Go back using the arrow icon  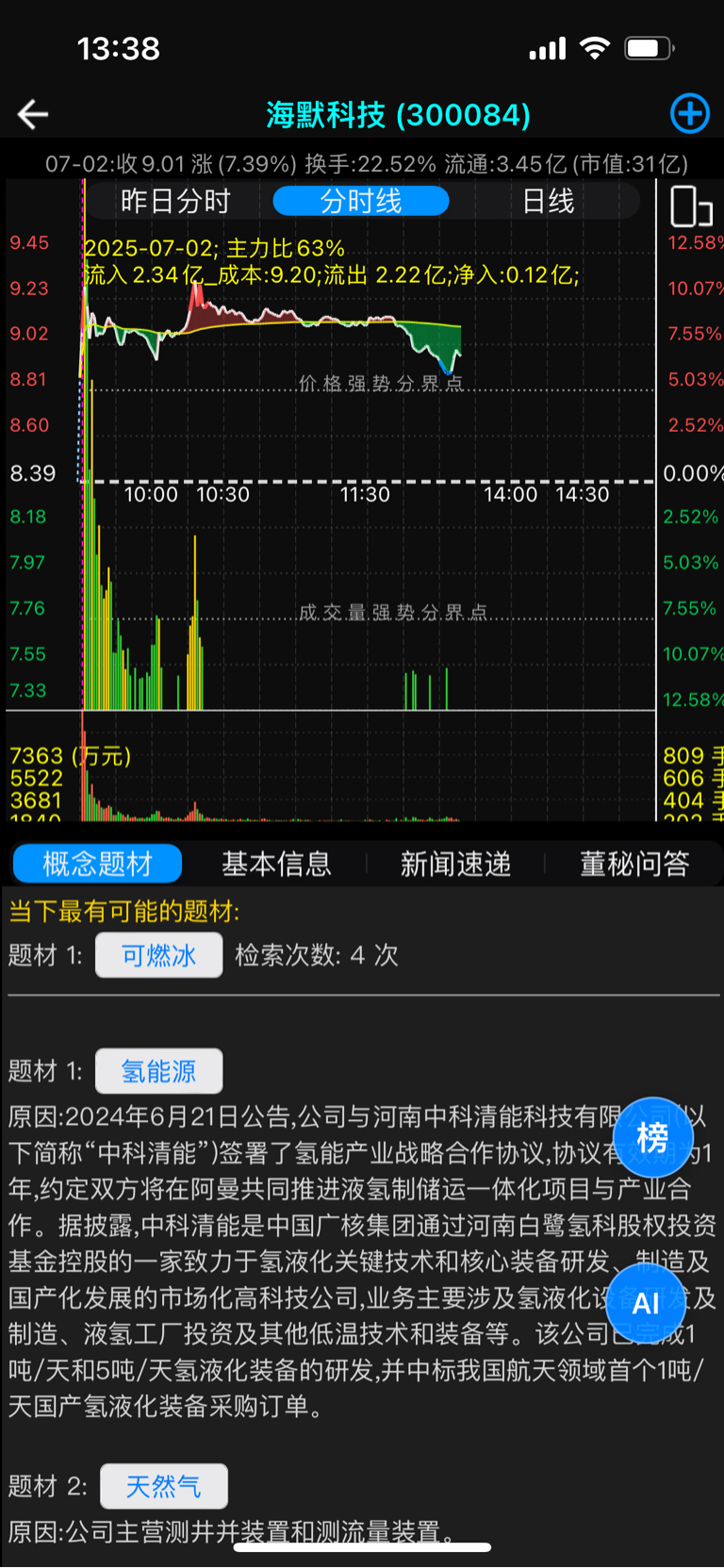(x=33, y=115)
